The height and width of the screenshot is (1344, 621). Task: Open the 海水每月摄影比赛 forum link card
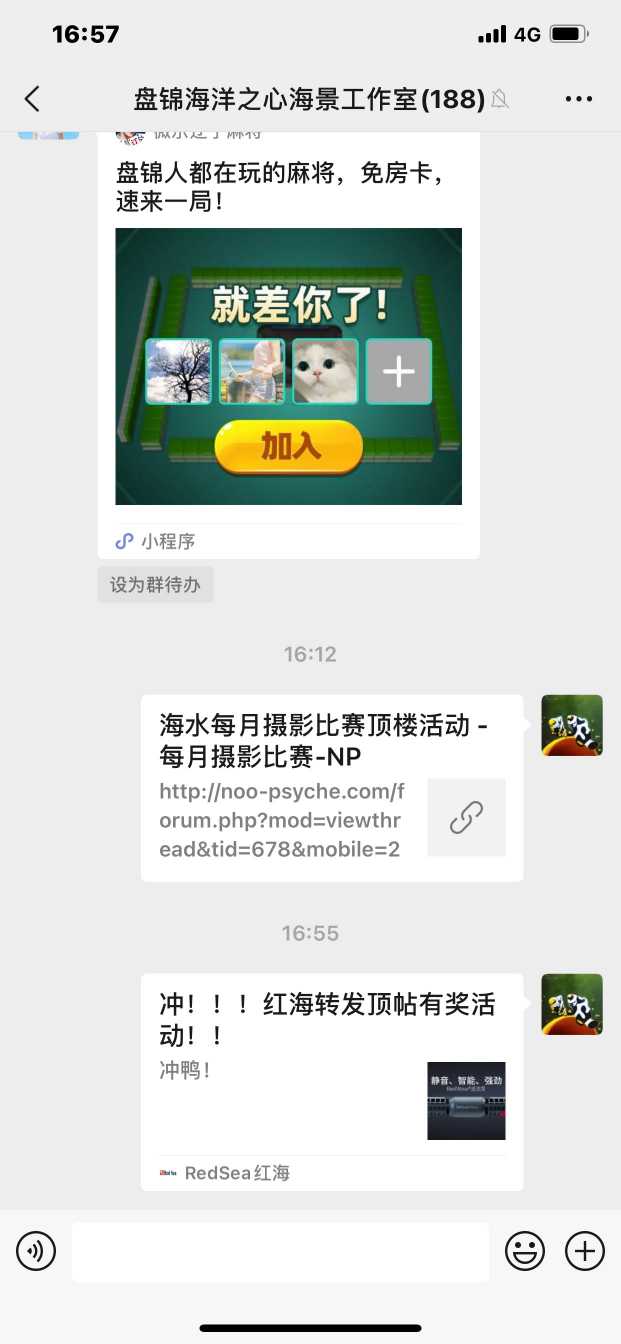click(331, 788)
